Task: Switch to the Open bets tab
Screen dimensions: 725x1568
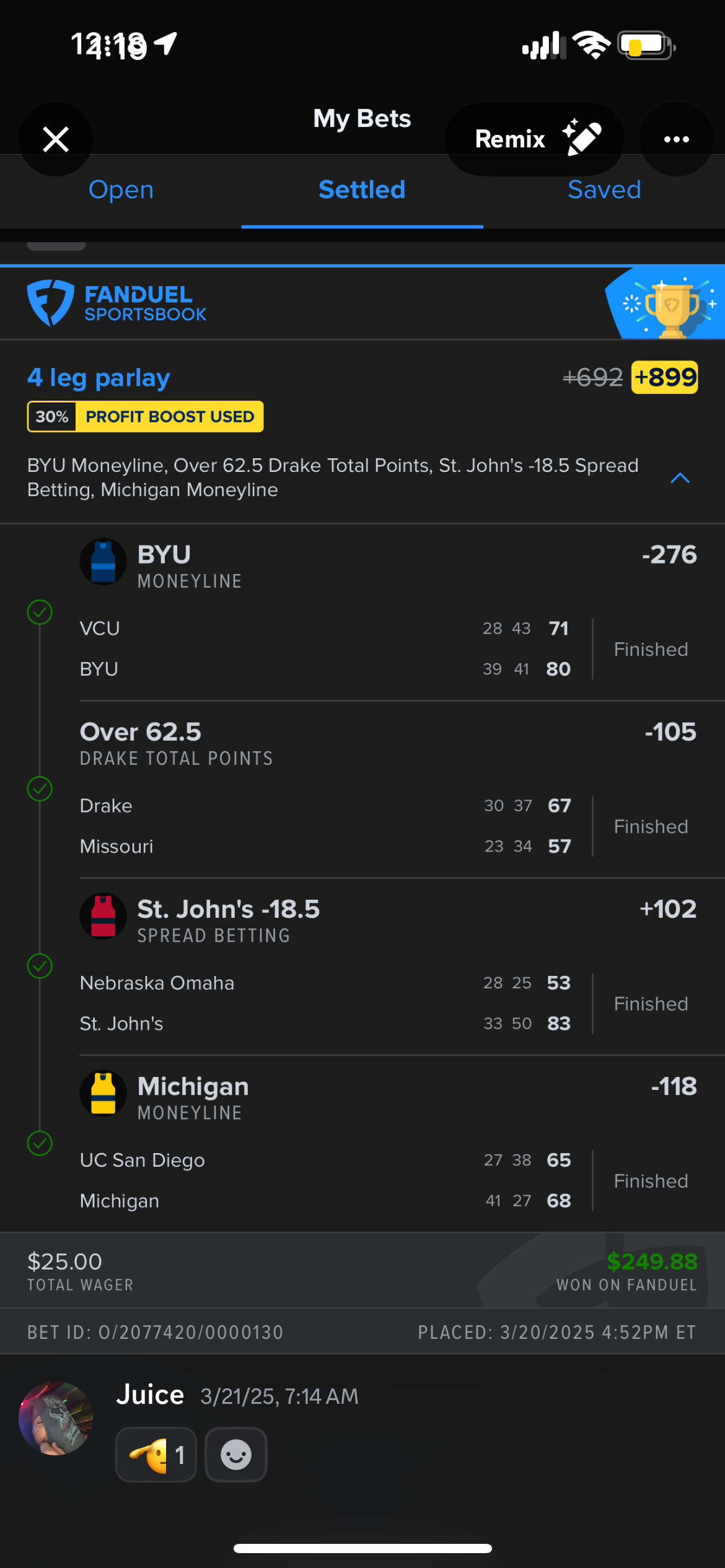Action: [x=121, y=190]
